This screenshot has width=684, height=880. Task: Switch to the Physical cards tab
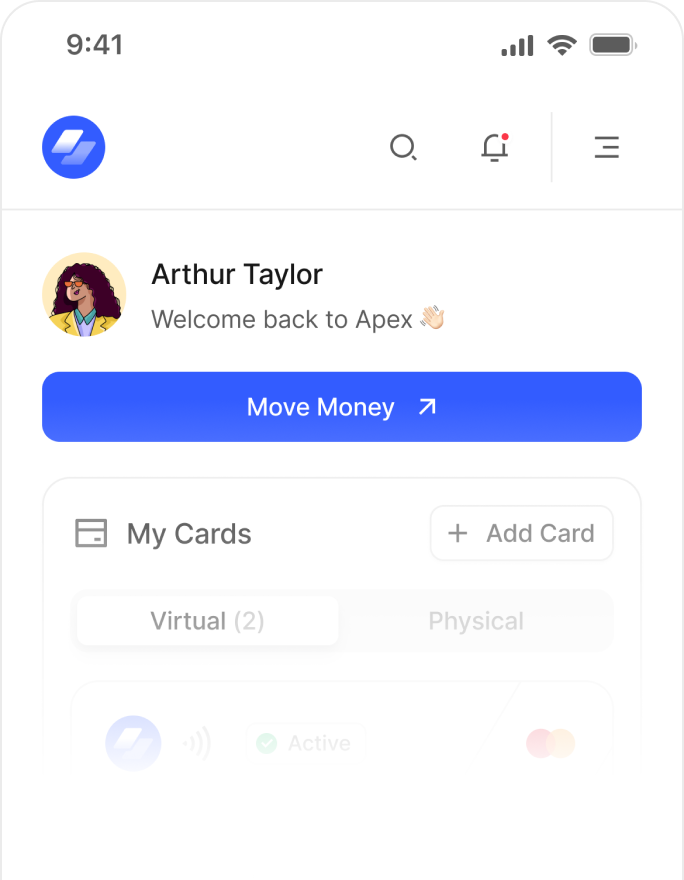click(476, 621)
